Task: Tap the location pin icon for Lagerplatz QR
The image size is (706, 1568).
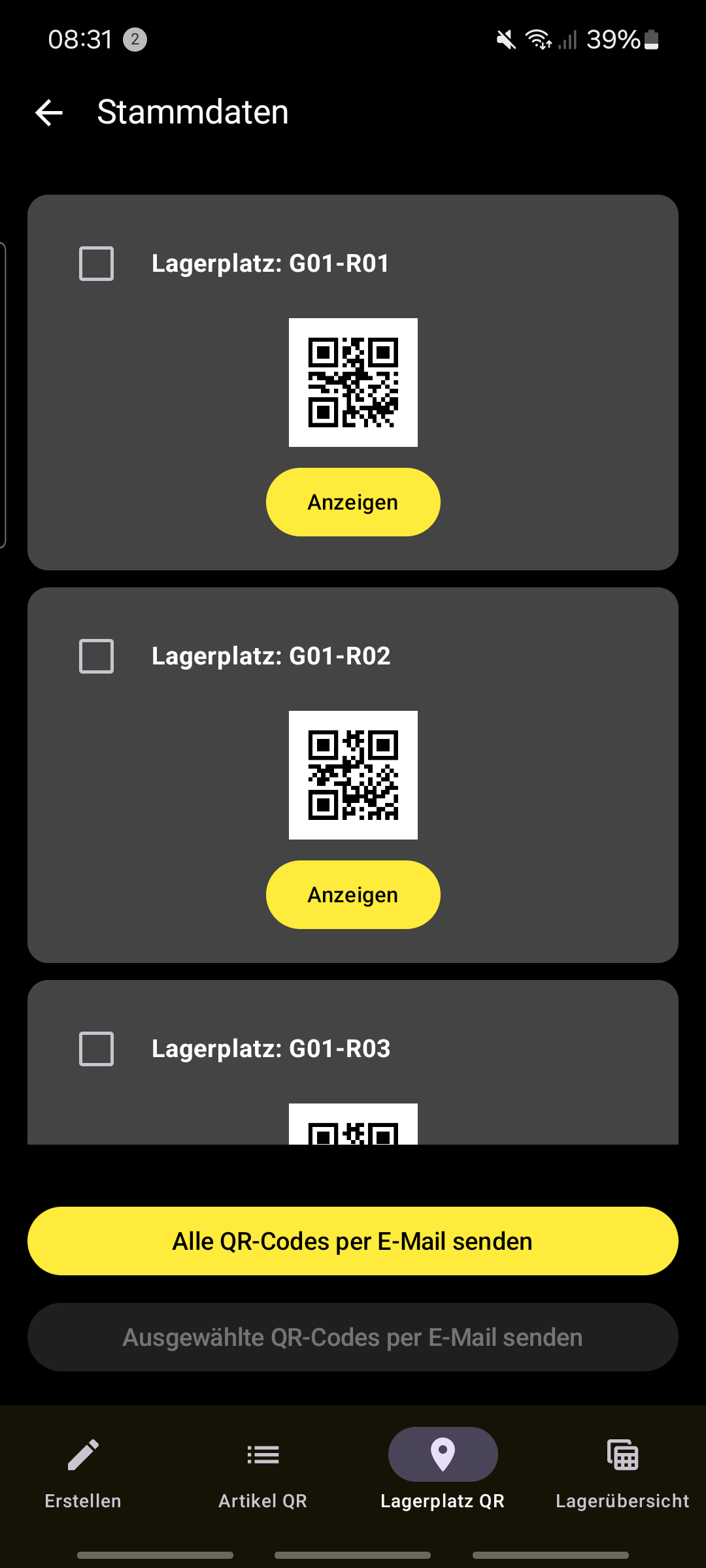Action: pos(443,1454)
